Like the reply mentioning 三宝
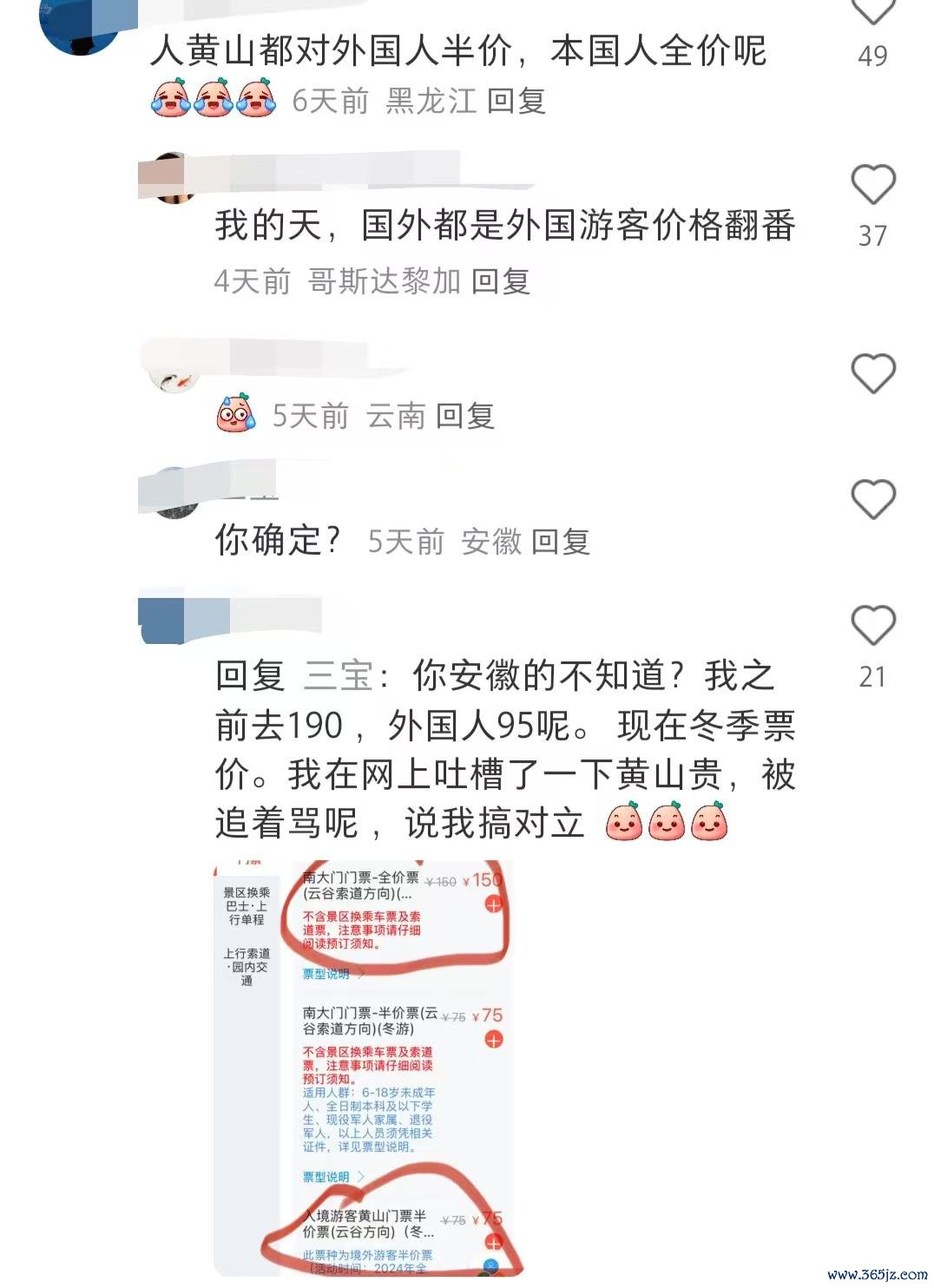This screenshot has width=934, height=1288. tap(872, 626)
